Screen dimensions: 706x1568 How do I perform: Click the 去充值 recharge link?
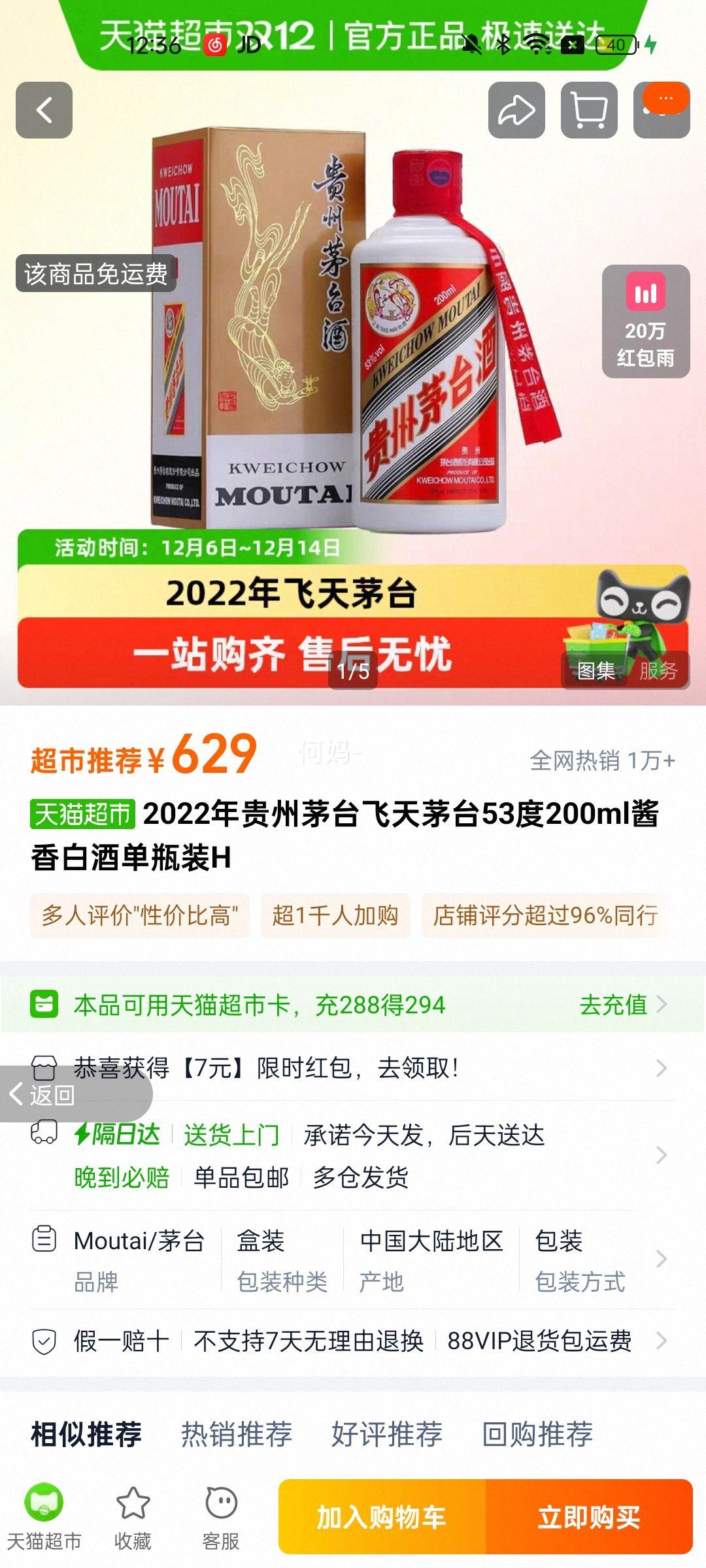[613, 1006]
